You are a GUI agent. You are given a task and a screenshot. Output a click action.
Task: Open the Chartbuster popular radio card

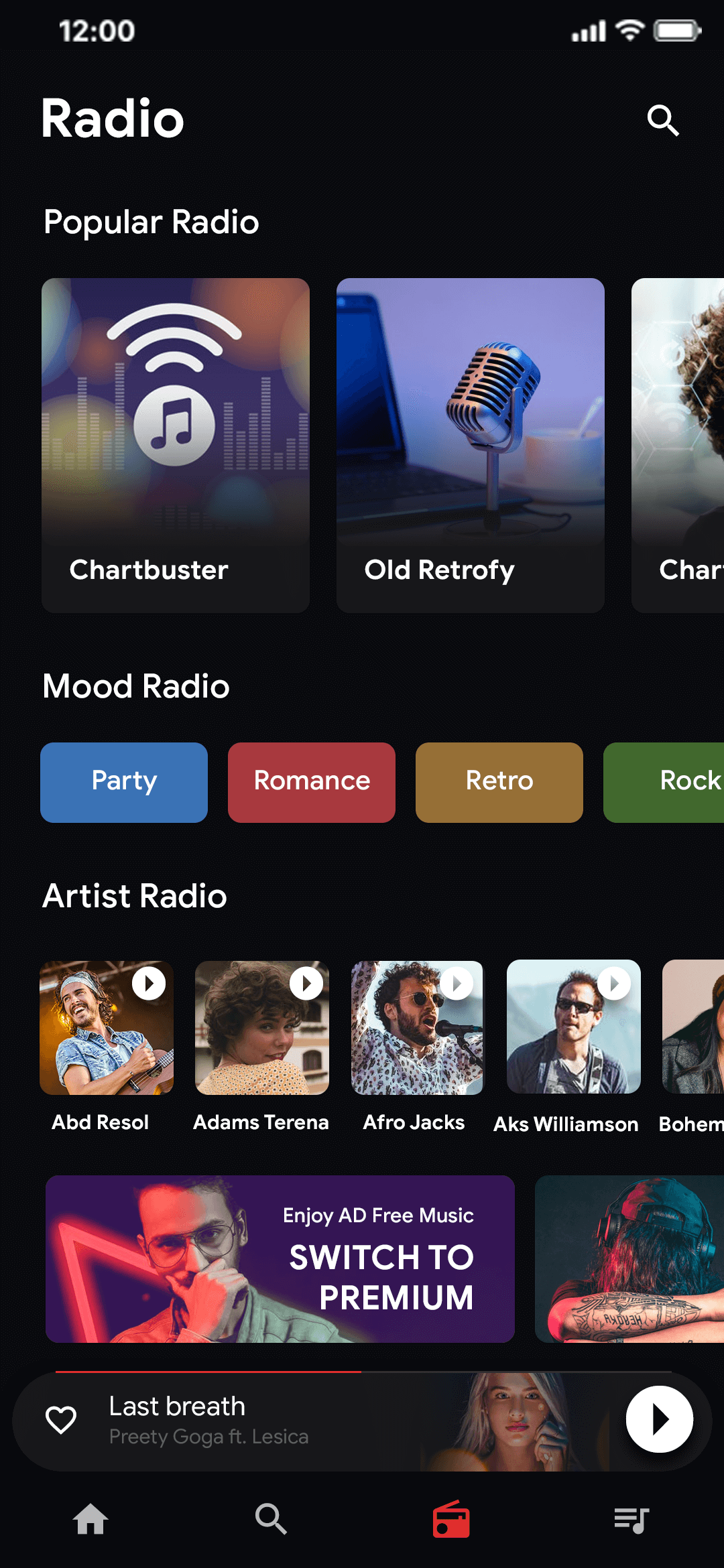[175, 444]
